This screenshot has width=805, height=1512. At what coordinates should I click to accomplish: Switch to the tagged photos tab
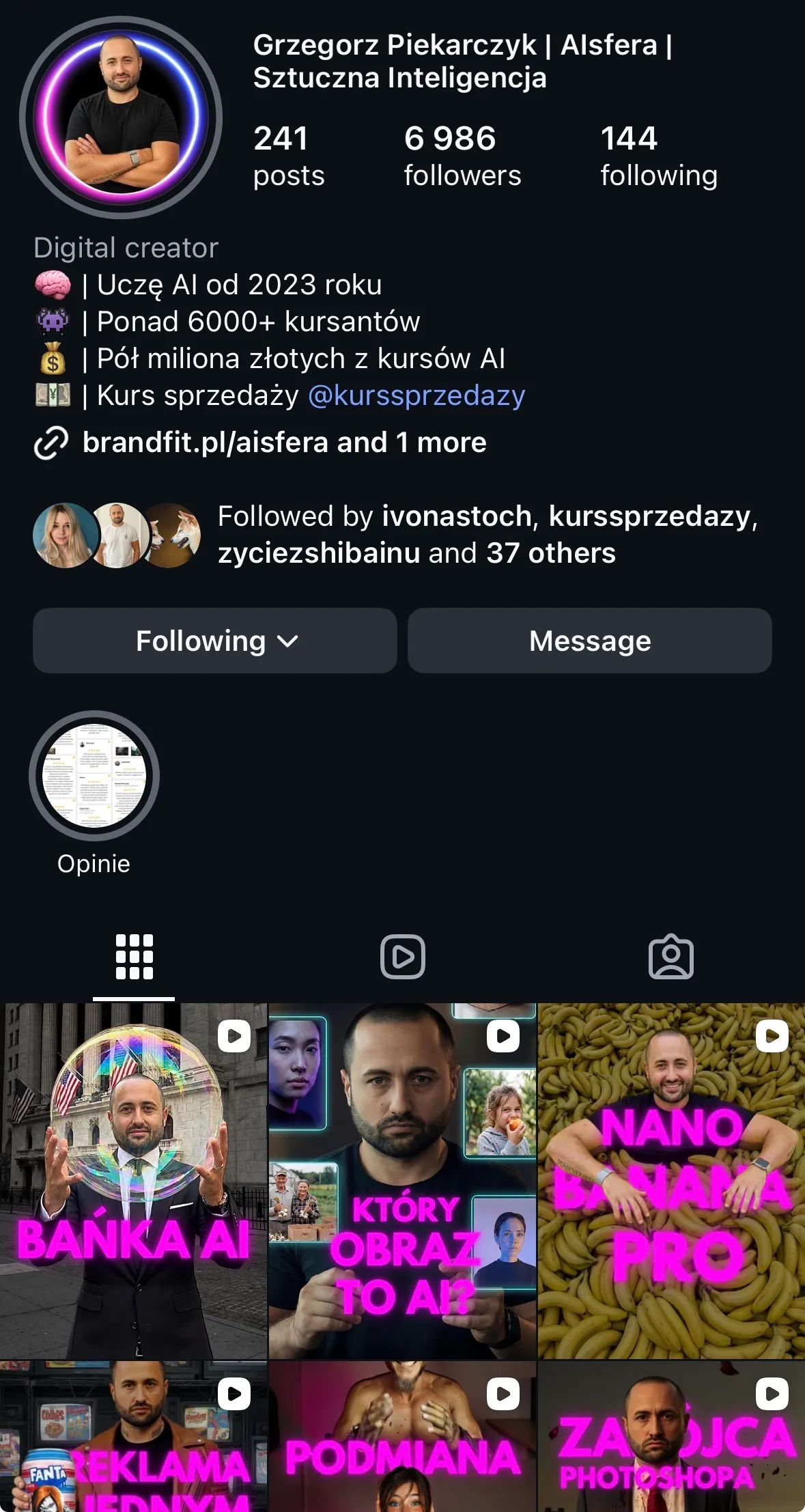tap(670, 957)
